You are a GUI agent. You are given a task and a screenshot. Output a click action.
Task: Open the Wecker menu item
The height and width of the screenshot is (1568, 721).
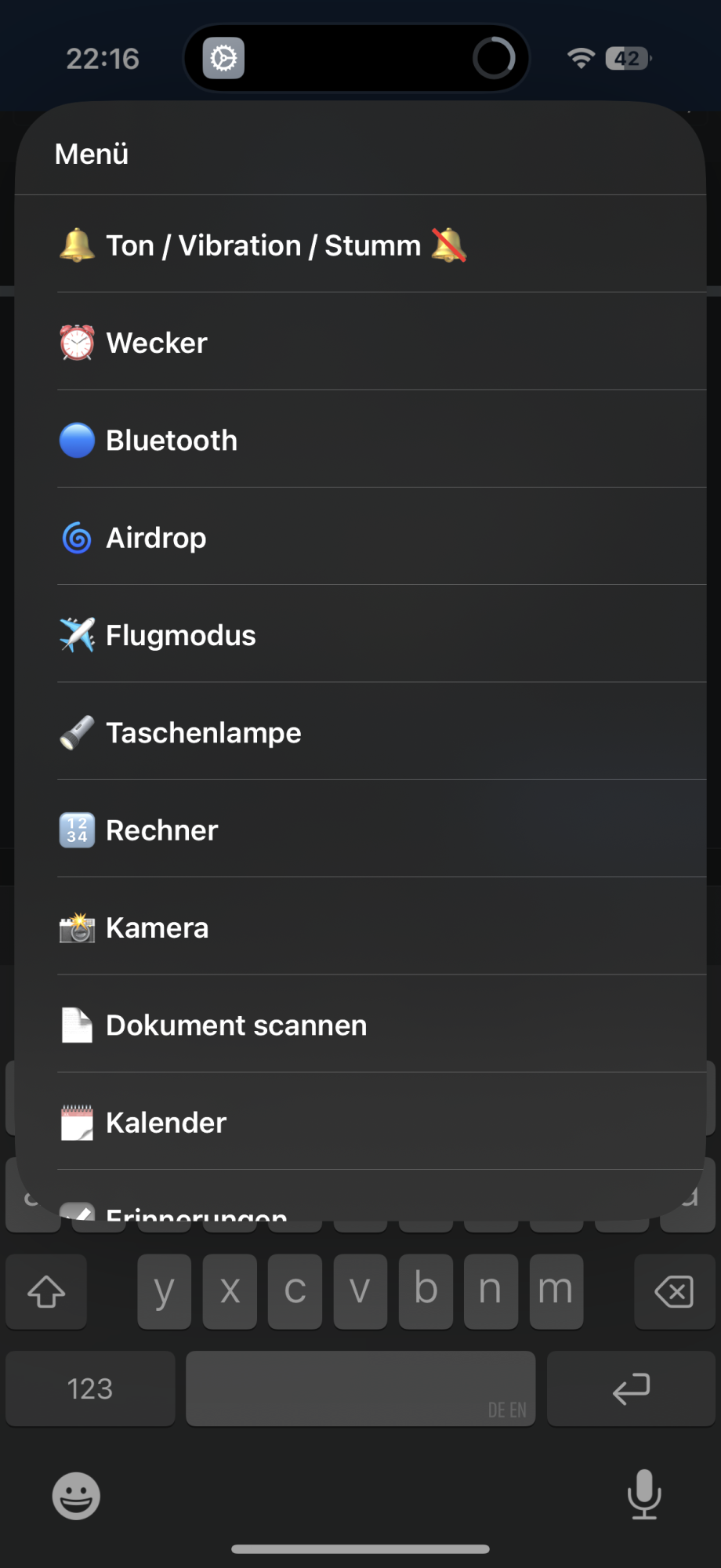tap(157, 343)
